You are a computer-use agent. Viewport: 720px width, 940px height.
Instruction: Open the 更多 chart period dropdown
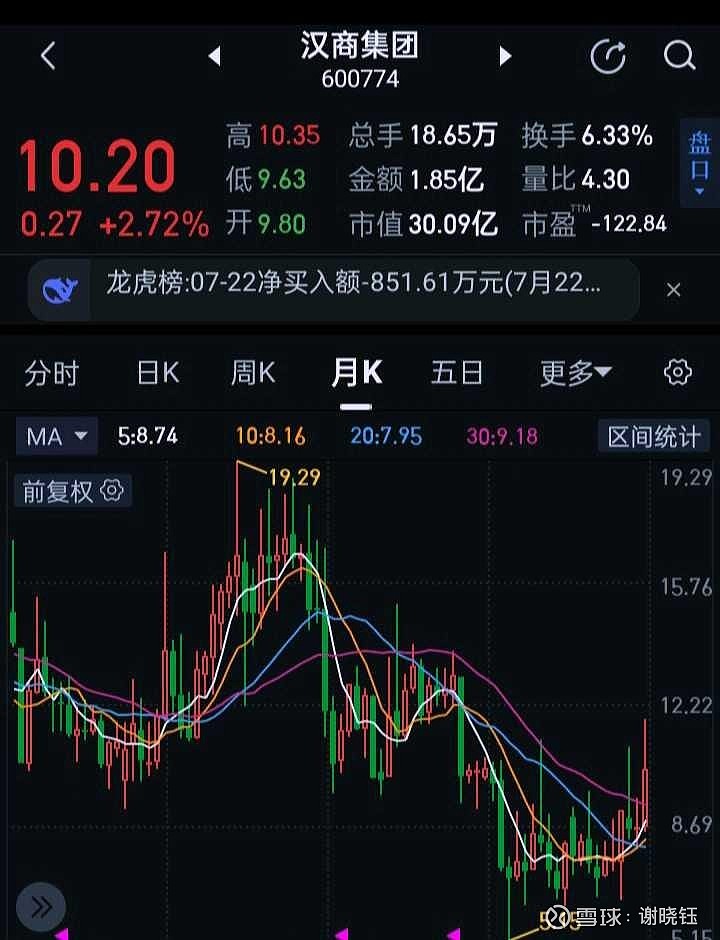(x=576, y=373)
